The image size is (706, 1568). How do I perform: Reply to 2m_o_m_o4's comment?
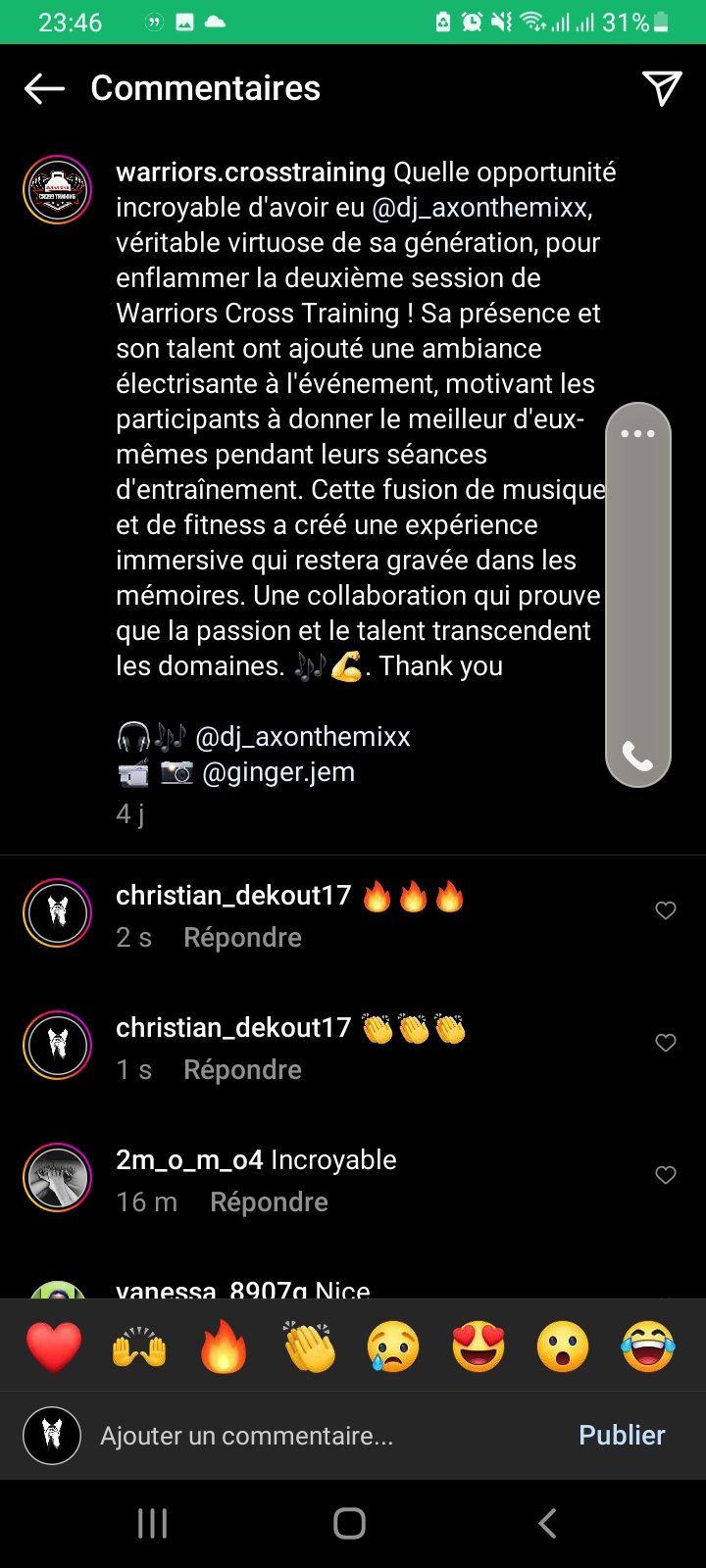point(269,1201)
